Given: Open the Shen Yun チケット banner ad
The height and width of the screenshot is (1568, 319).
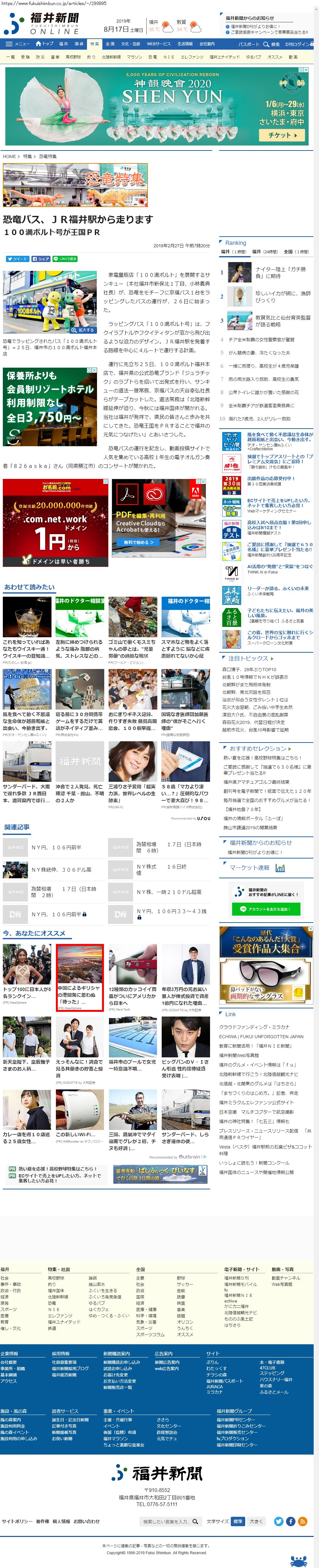Looking at the screenshot, I should [283, 135].
